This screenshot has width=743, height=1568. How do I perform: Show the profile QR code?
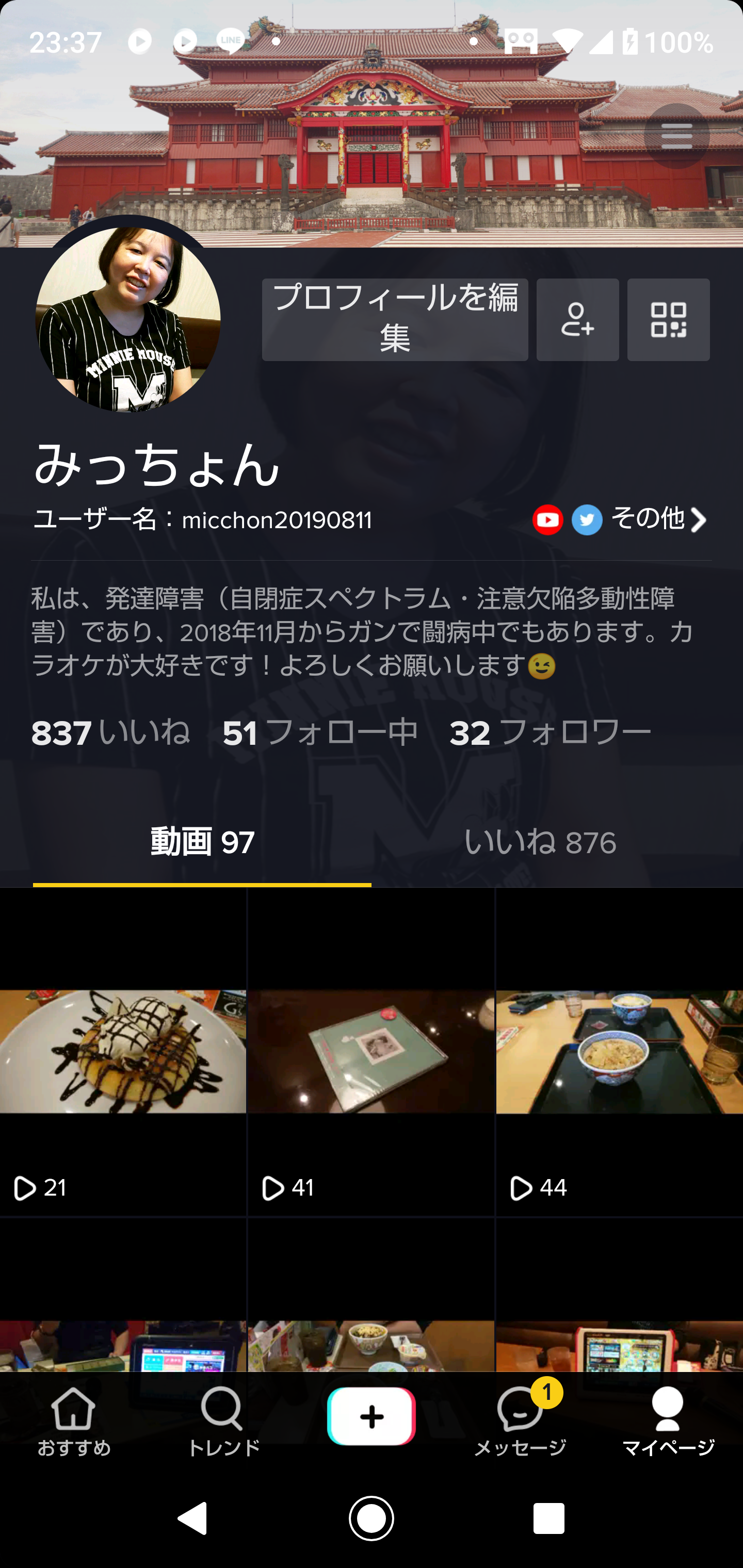tap(668, 320)
